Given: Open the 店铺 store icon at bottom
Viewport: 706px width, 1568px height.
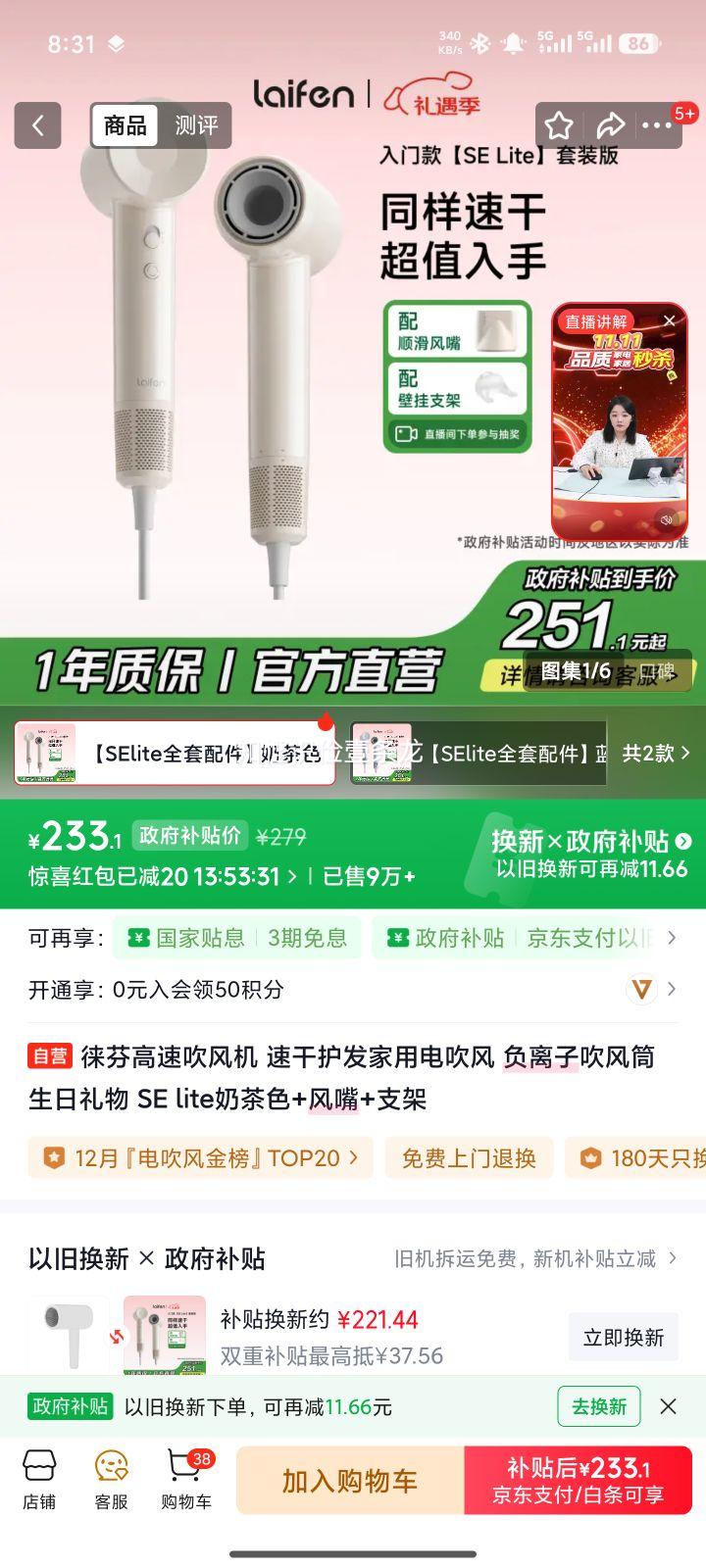Looking at the screenshot, I should click(x=39, y=1480).
